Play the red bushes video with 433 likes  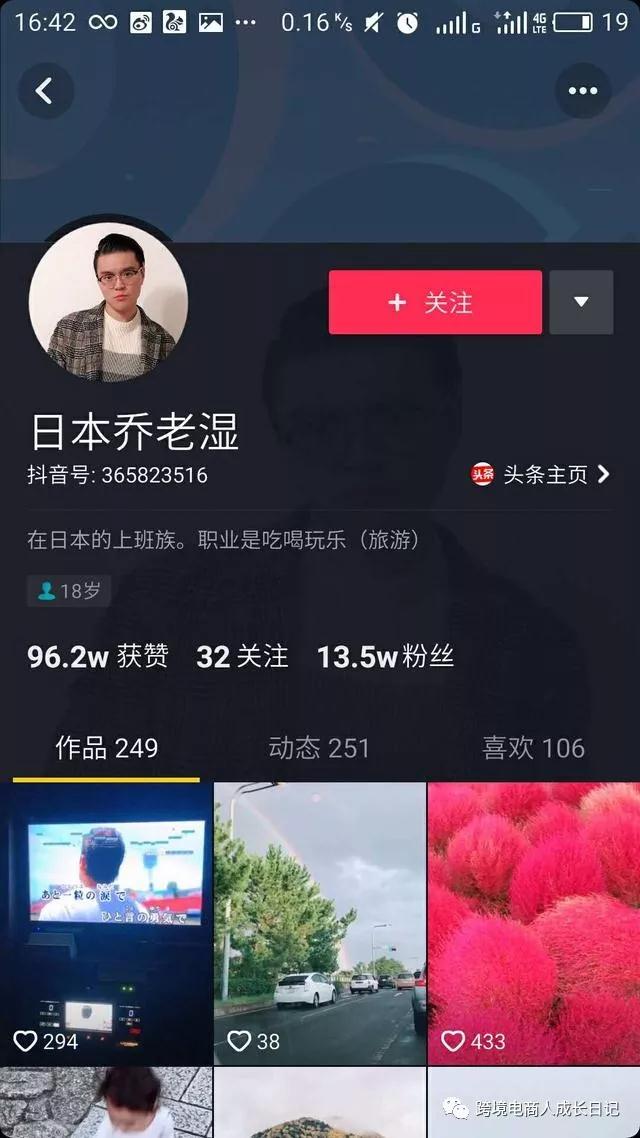click(533, 922)
